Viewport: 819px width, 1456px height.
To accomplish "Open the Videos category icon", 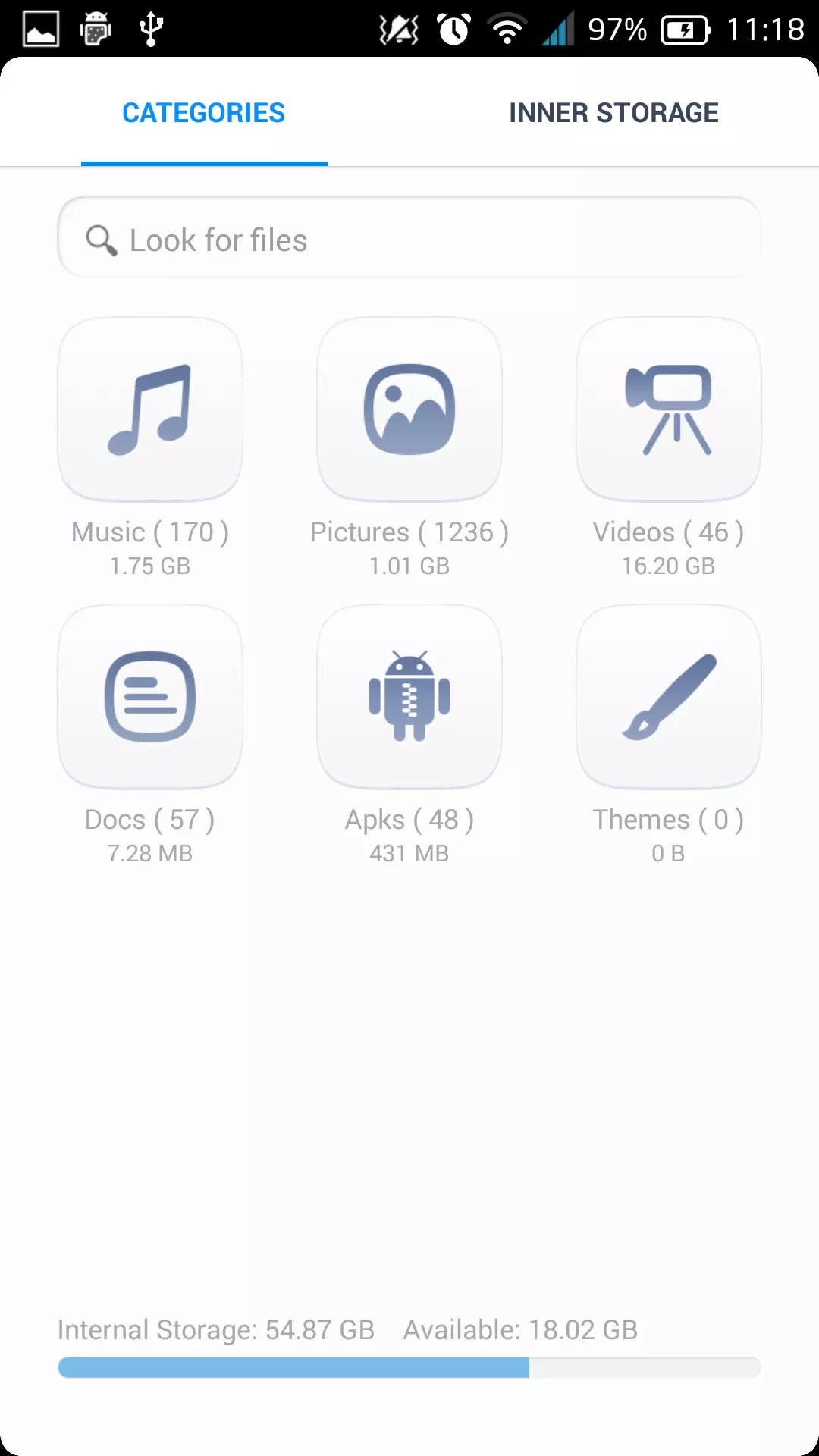I will (668, 409).
